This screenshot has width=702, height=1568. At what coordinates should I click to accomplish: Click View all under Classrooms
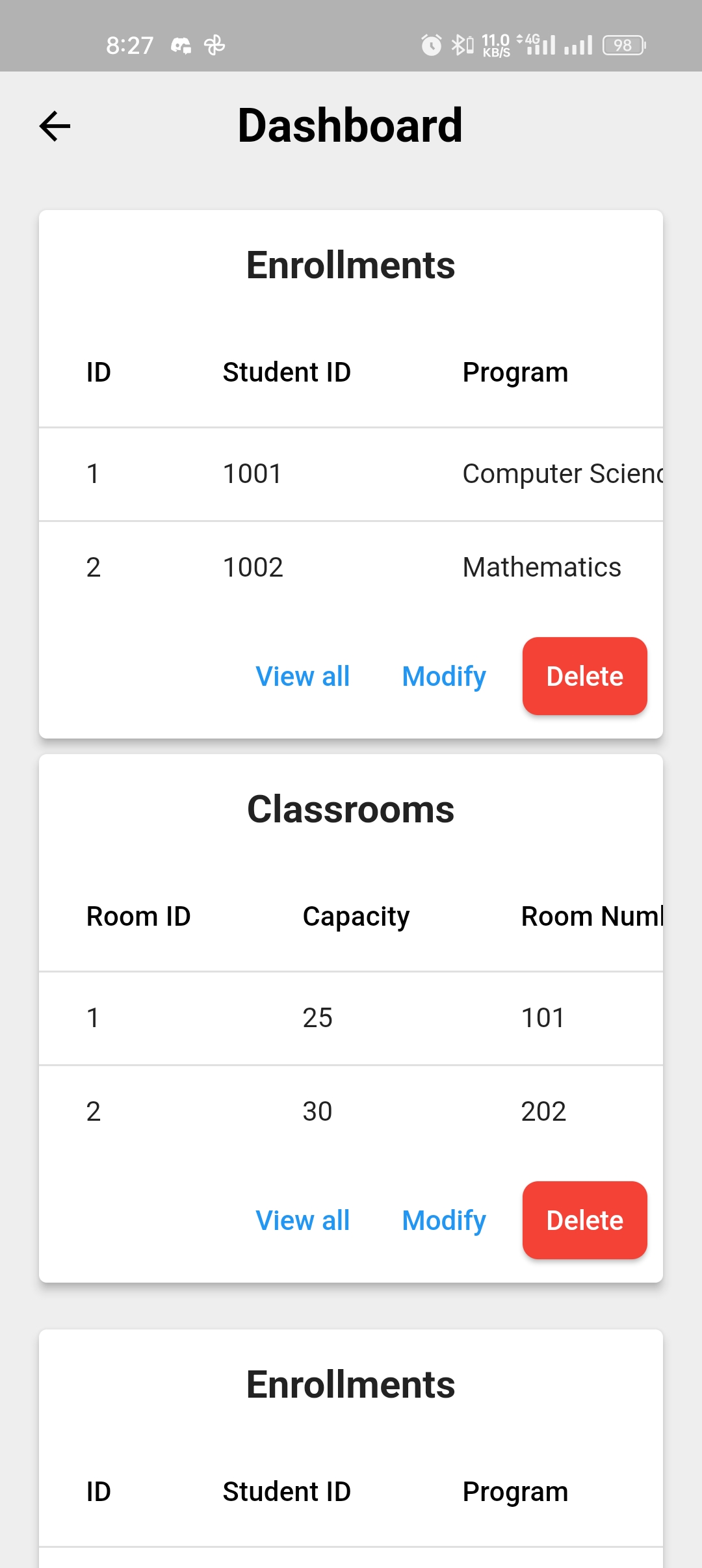tap(303, 1220)
